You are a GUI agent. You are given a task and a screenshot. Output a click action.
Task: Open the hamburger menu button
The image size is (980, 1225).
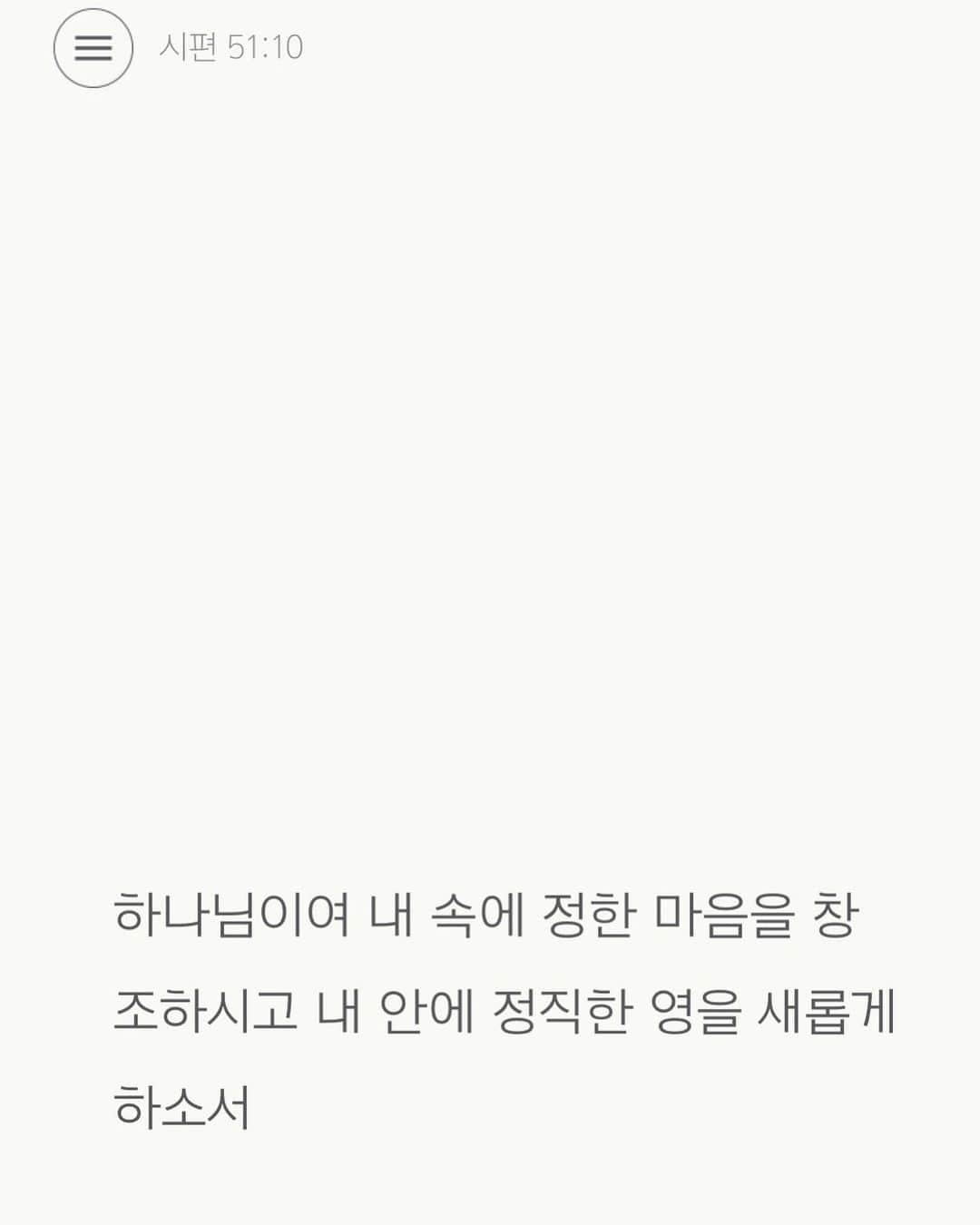pos(93,48)
